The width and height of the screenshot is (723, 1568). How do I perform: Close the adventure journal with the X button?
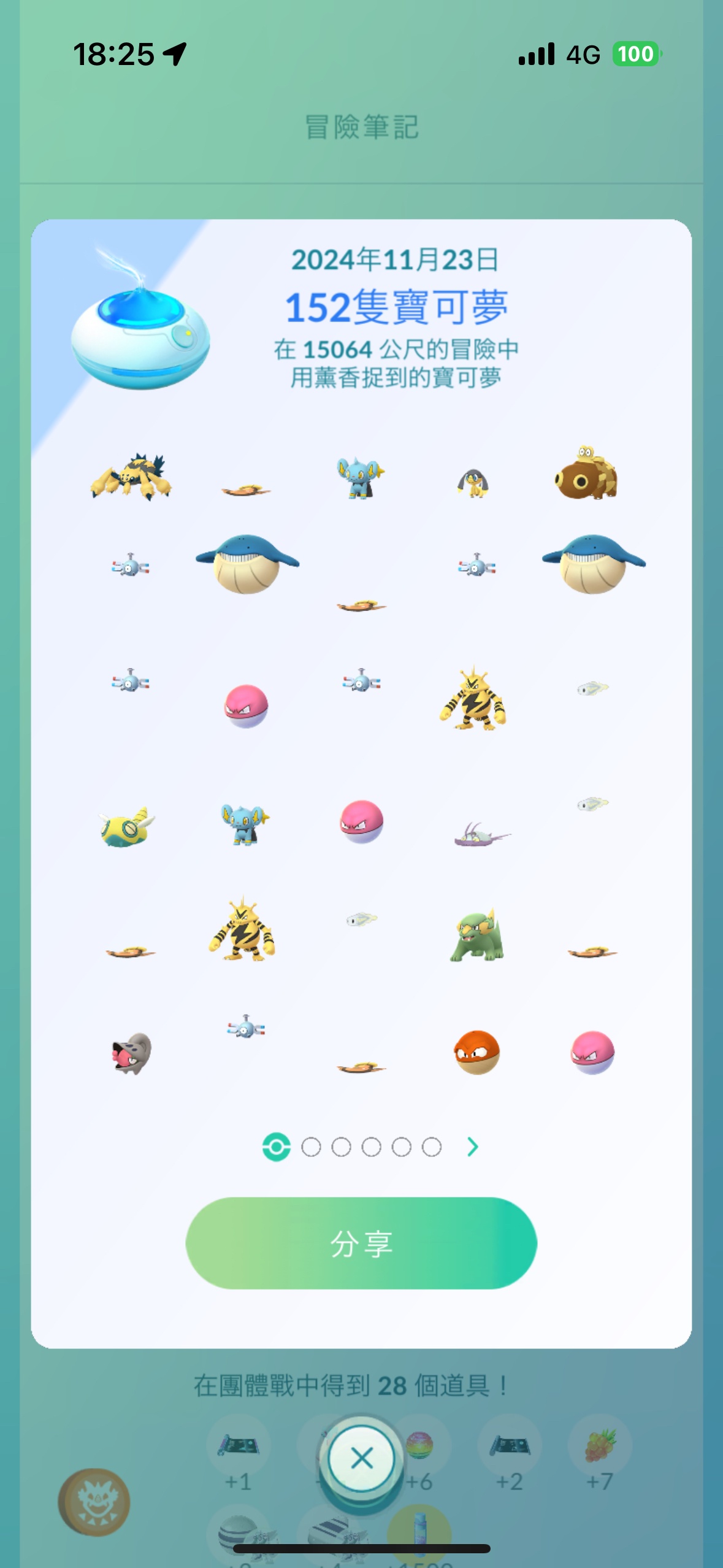point(361,1458)
